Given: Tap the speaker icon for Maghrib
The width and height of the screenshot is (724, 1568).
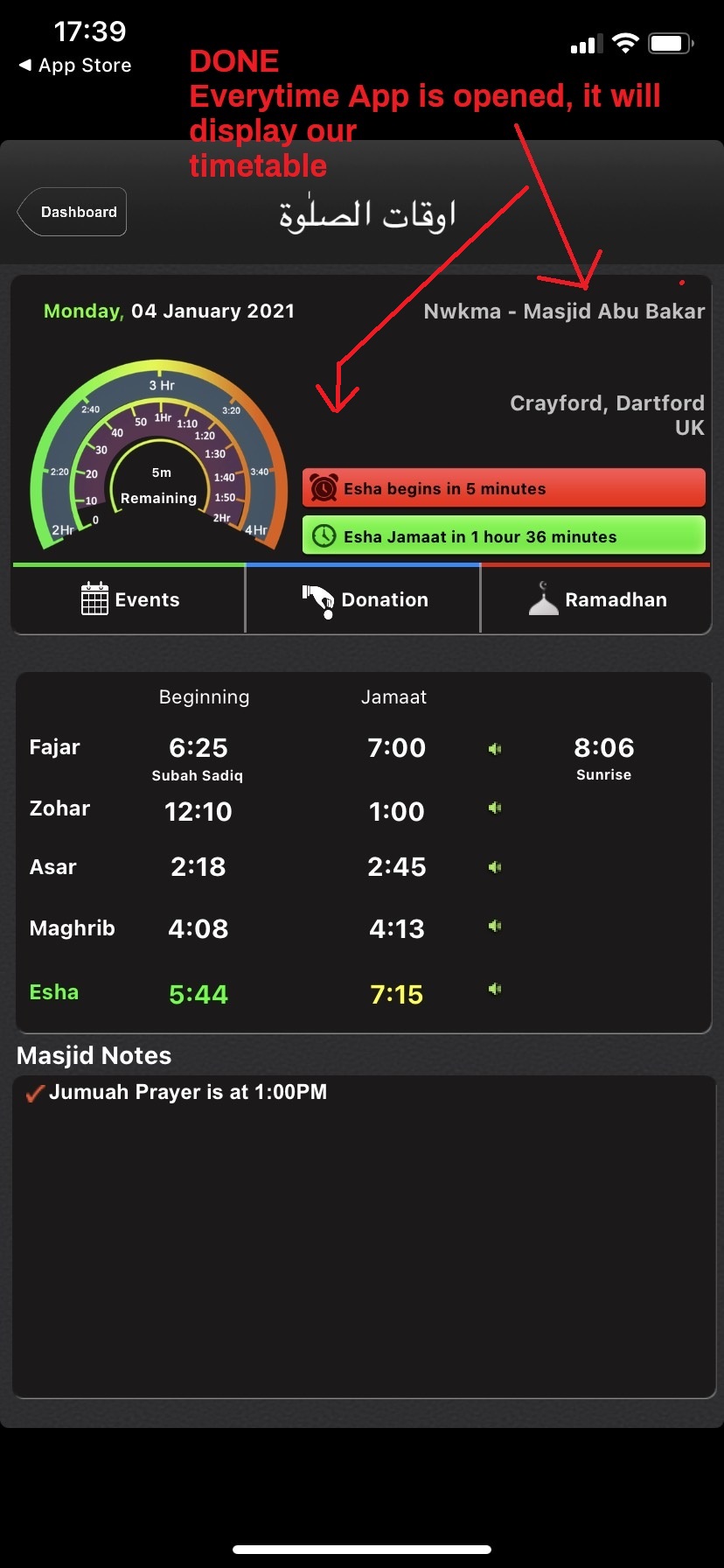Looking at the screenshot, I should coord(495,926).
